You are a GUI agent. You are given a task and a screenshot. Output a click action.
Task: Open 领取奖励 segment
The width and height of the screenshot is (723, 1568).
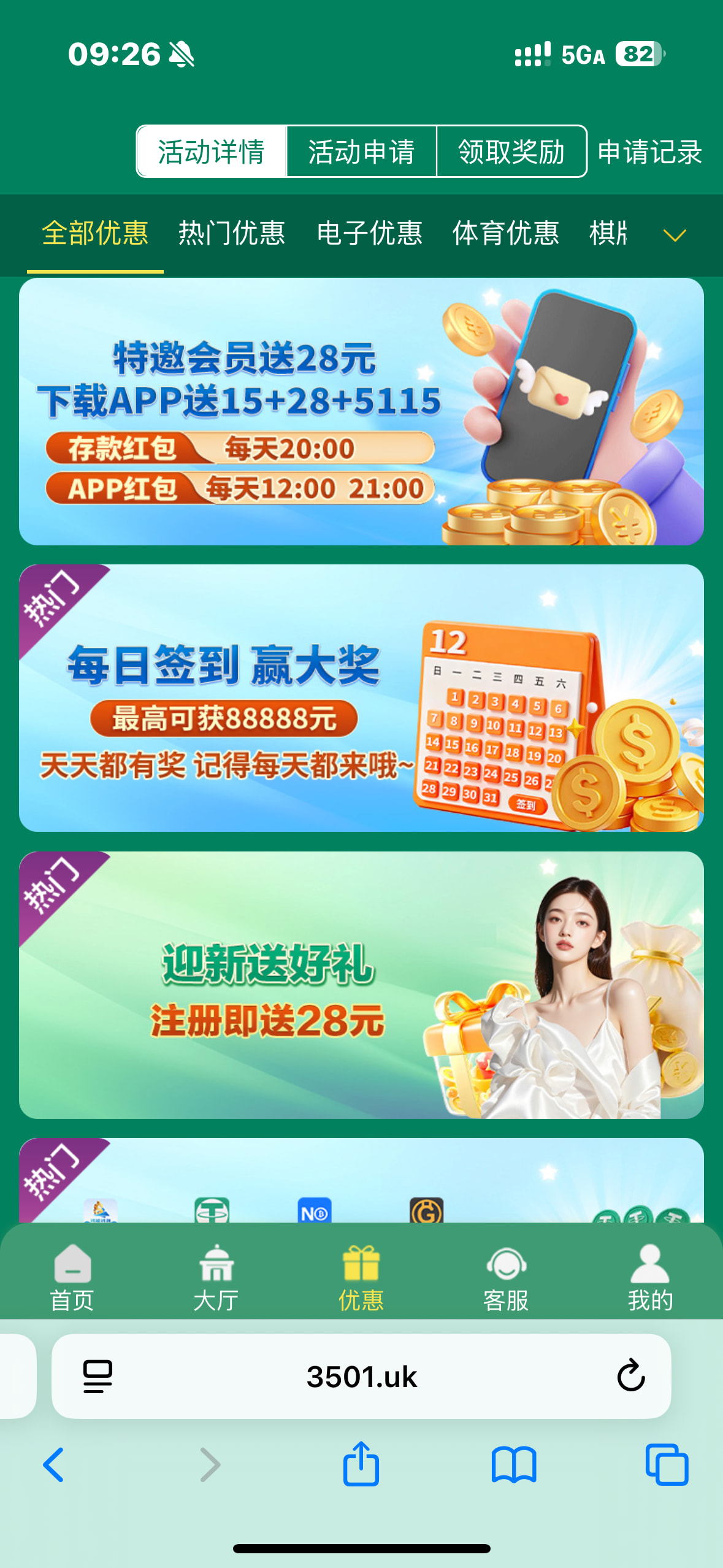511,152
